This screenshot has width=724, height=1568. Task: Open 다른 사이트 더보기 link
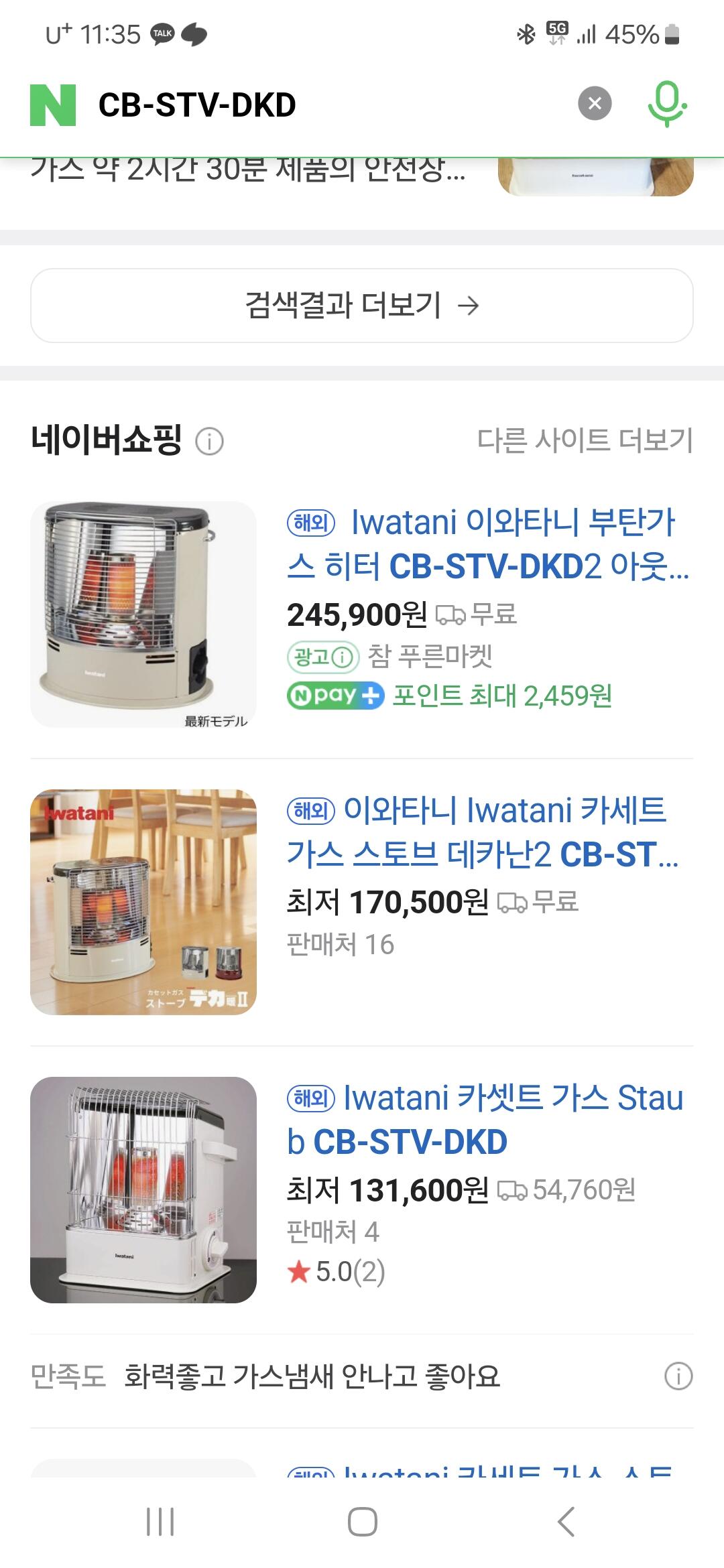tap(585, 440)
